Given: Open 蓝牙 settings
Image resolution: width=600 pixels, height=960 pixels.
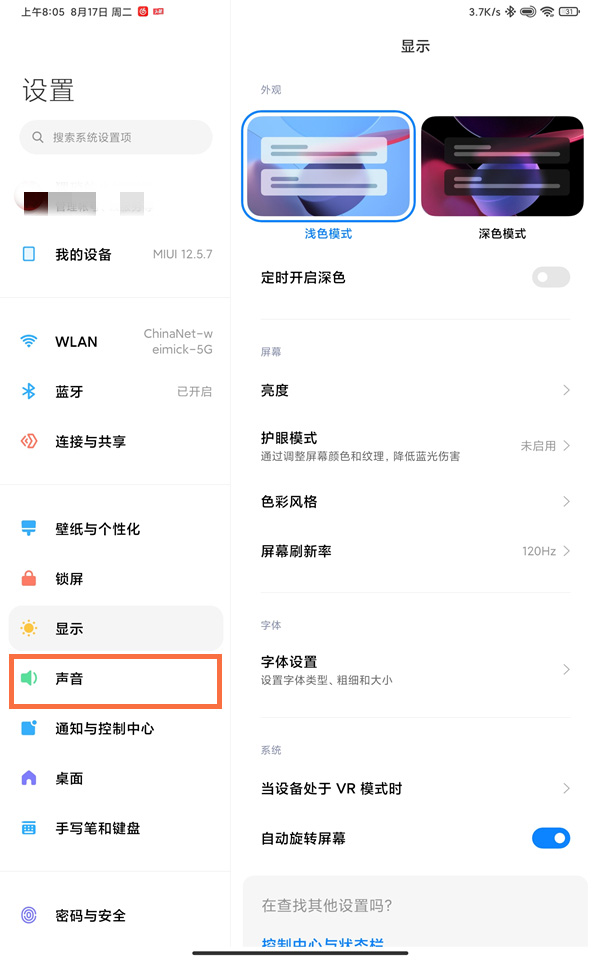Looking at the screenshot, I should pos(115,392).
